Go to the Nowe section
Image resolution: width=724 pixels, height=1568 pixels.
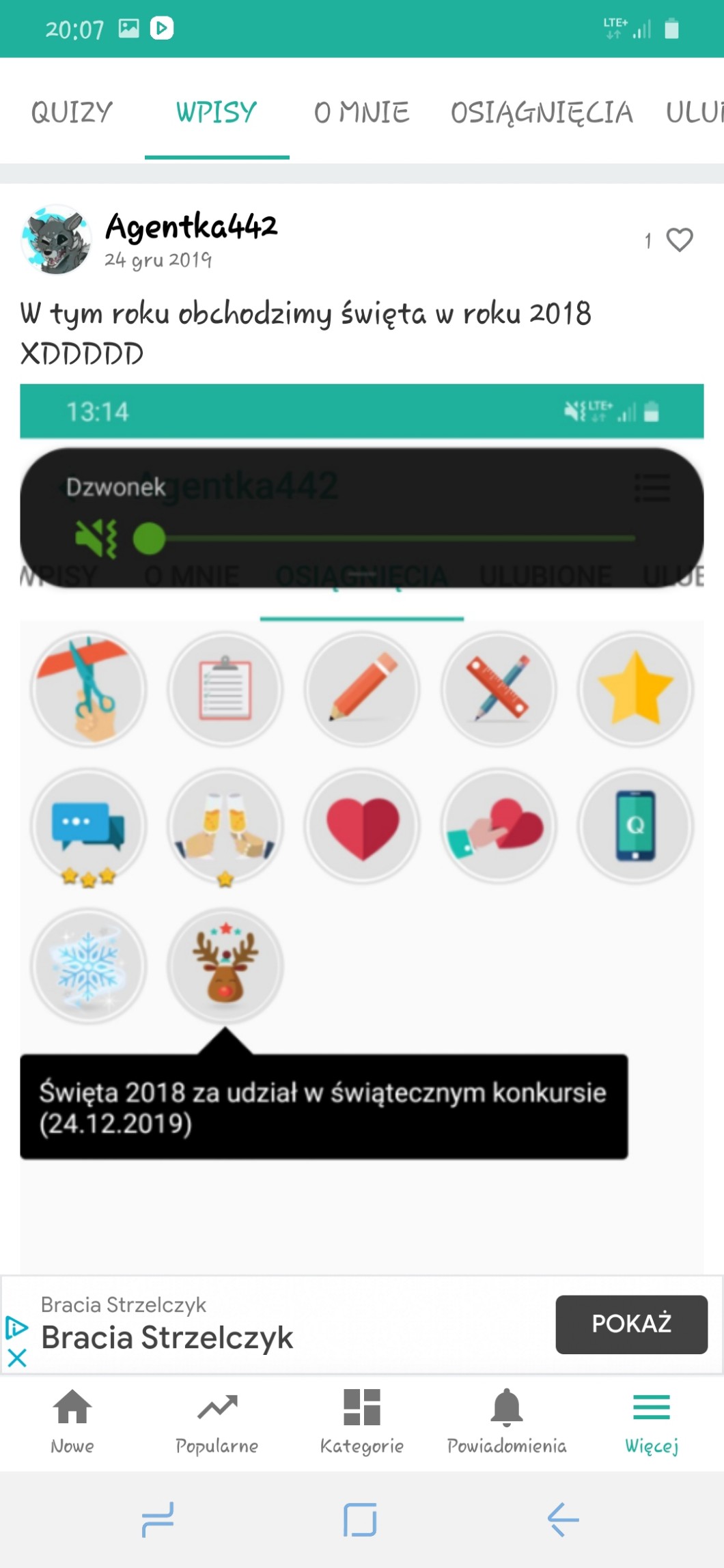point(72,1420)
